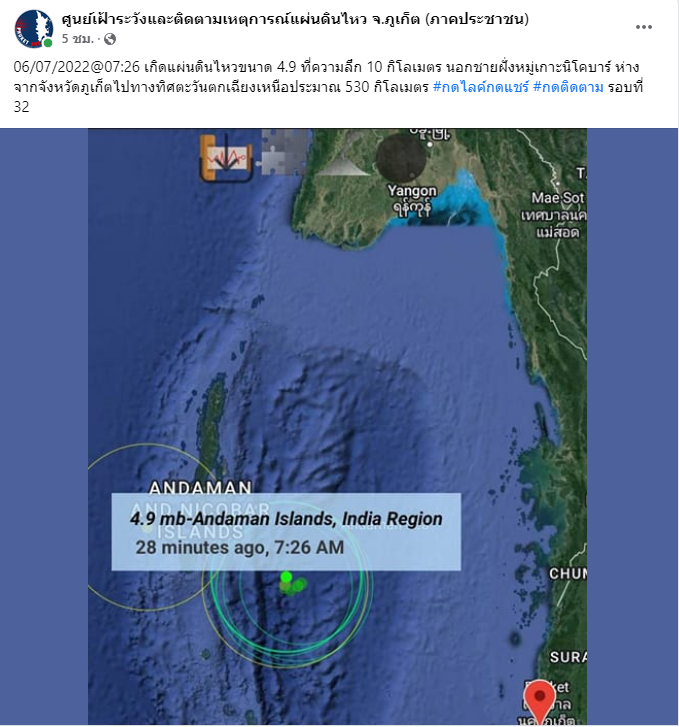The image size is (679, 727).
Task: Open hashtag #กดติดตาม
Action: coord(568,89)
